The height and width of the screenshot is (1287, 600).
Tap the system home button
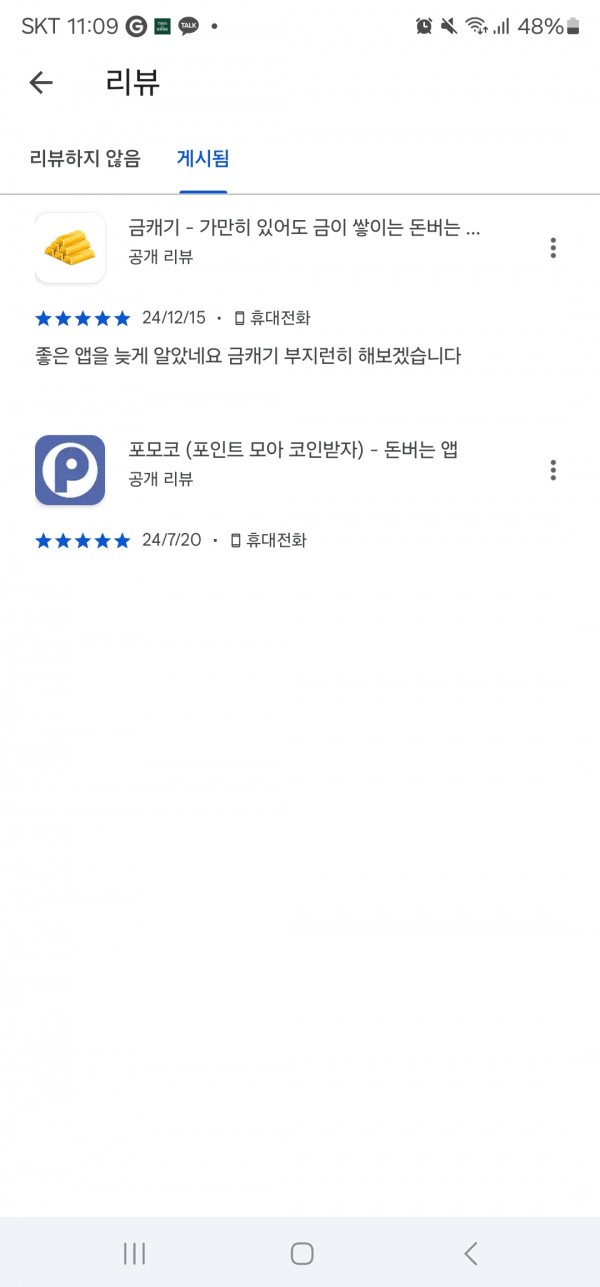click(x=301, y=1253)
